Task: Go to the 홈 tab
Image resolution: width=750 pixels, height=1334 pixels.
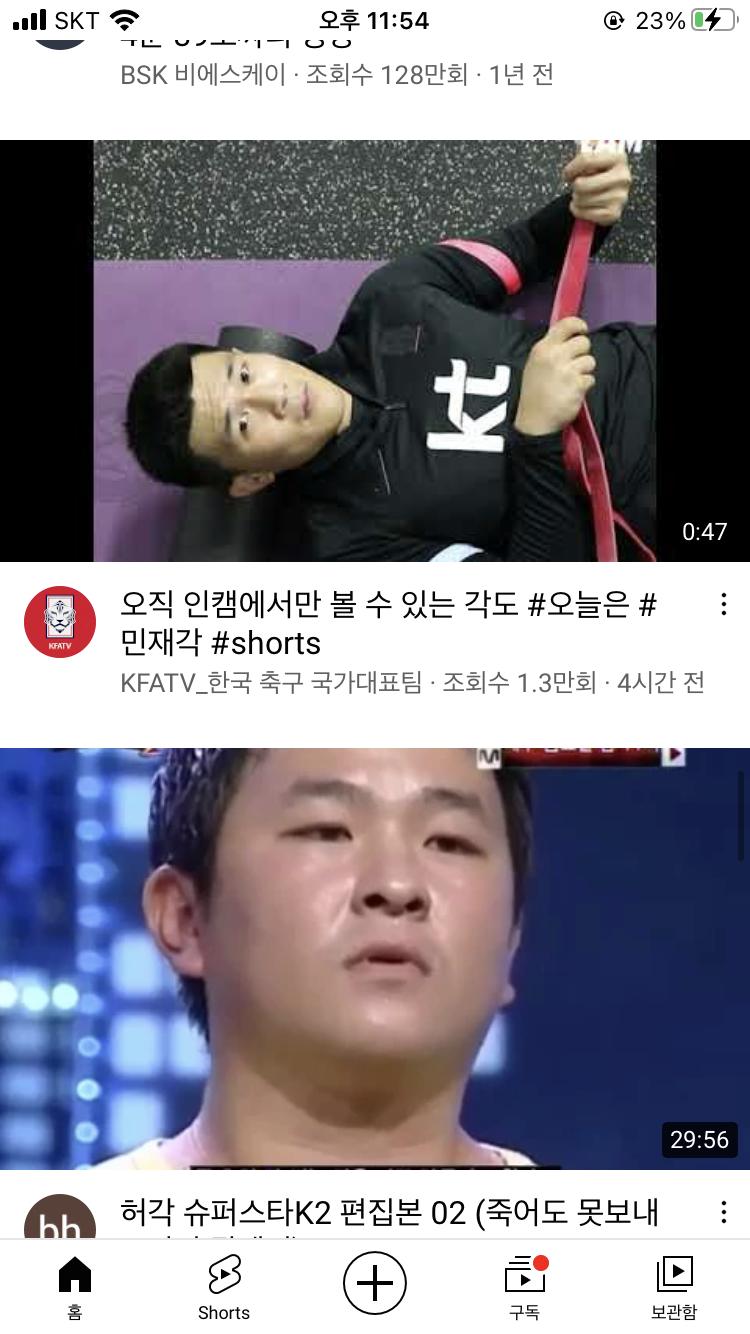Action: pos(75,1288)
